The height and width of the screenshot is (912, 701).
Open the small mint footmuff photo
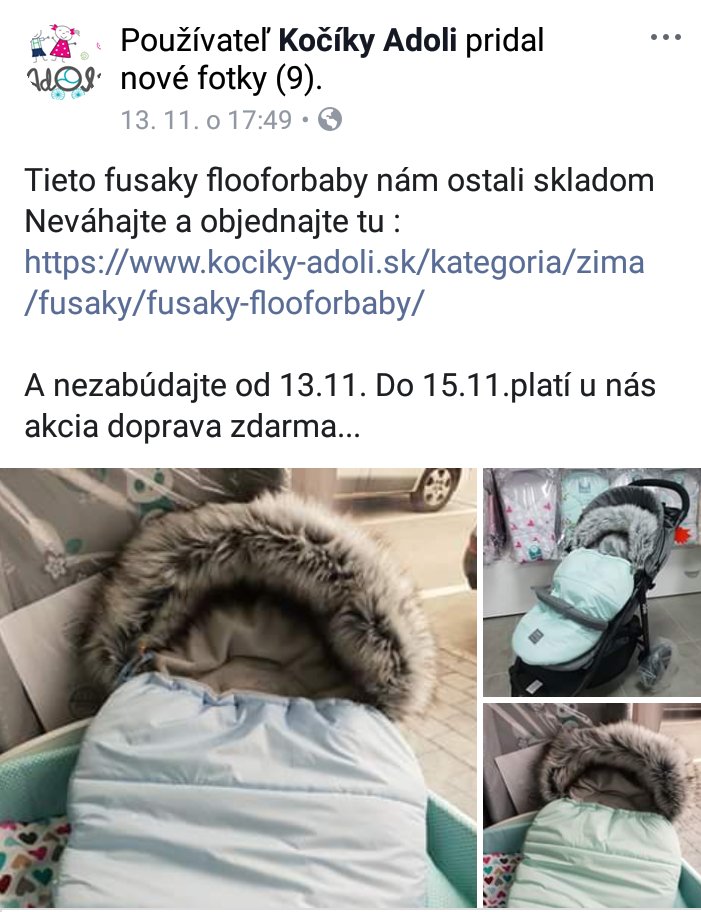pos(591,808)
